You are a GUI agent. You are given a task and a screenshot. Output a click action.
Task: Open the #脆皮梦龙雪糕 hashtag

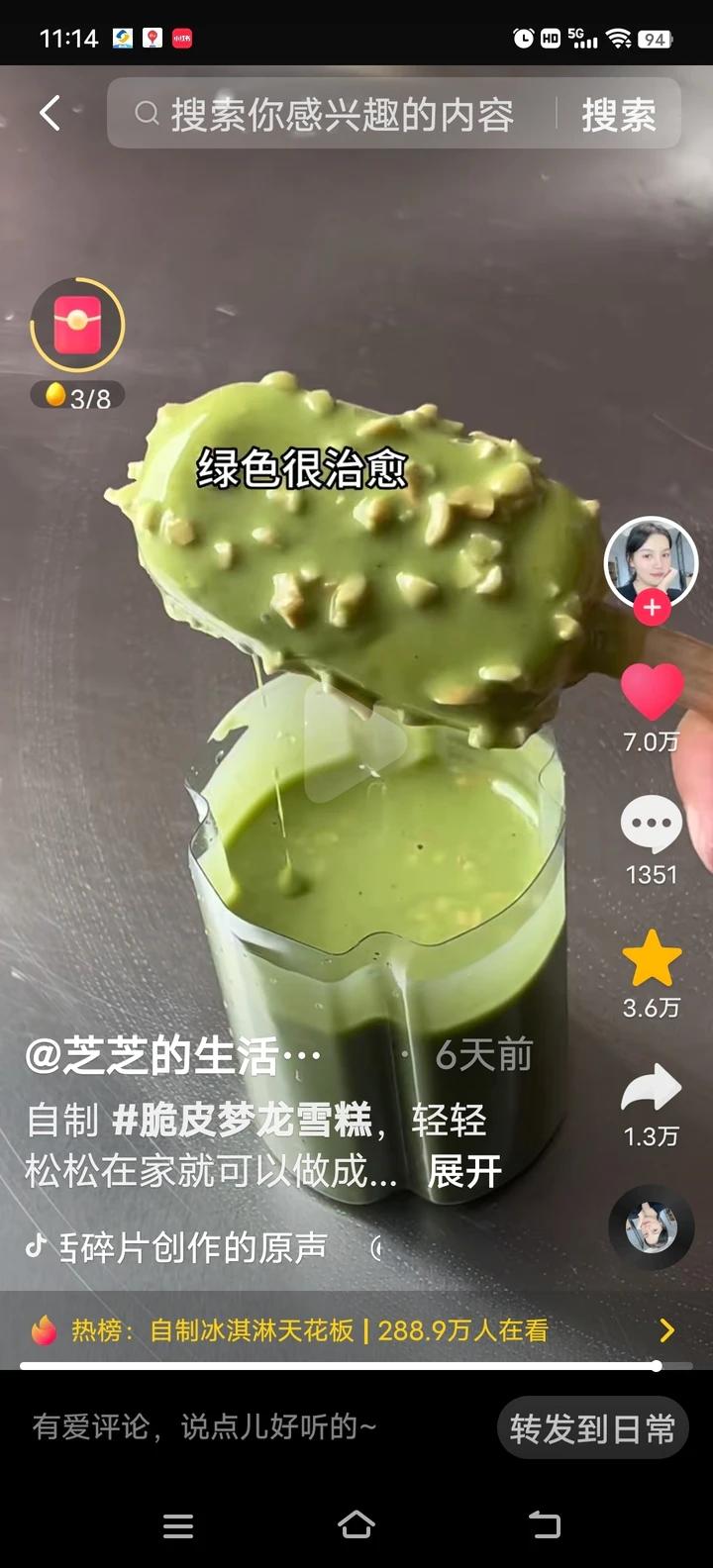tap(243, 1121)
